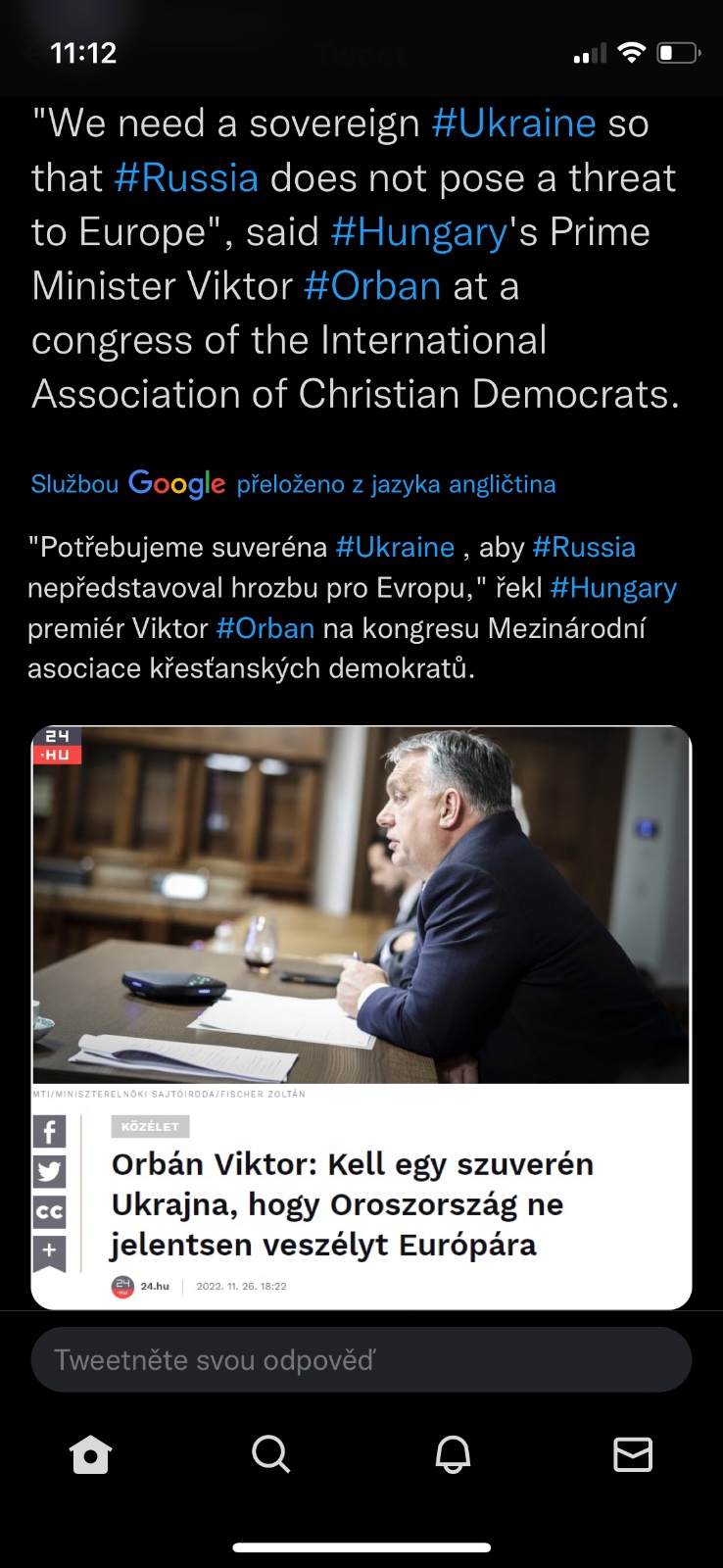Go to the Home tab
This screenshot has width=723, height=1568.
coord(90,1454)
